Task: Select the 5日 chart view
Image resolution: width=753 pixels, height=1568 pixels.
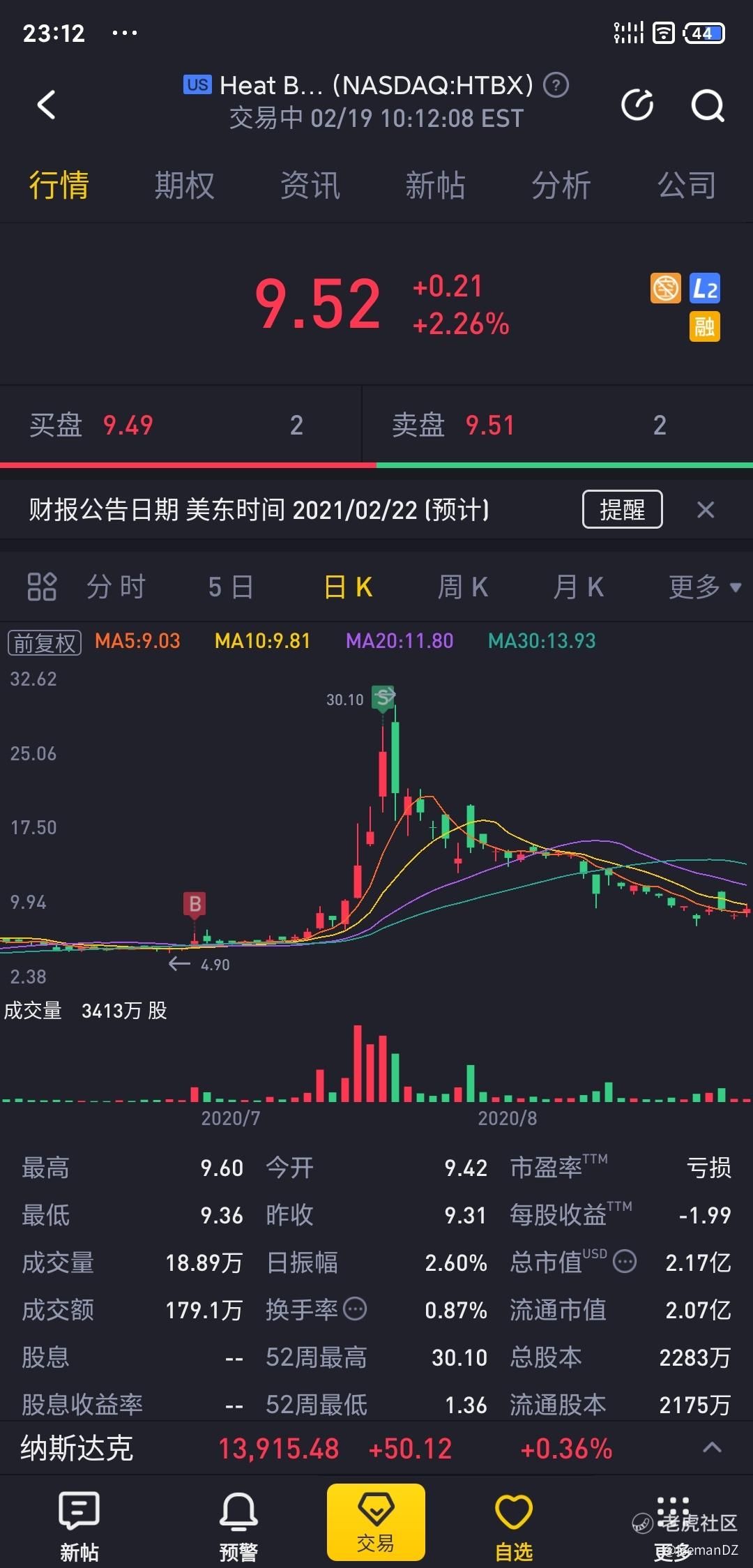Action: 231,587
